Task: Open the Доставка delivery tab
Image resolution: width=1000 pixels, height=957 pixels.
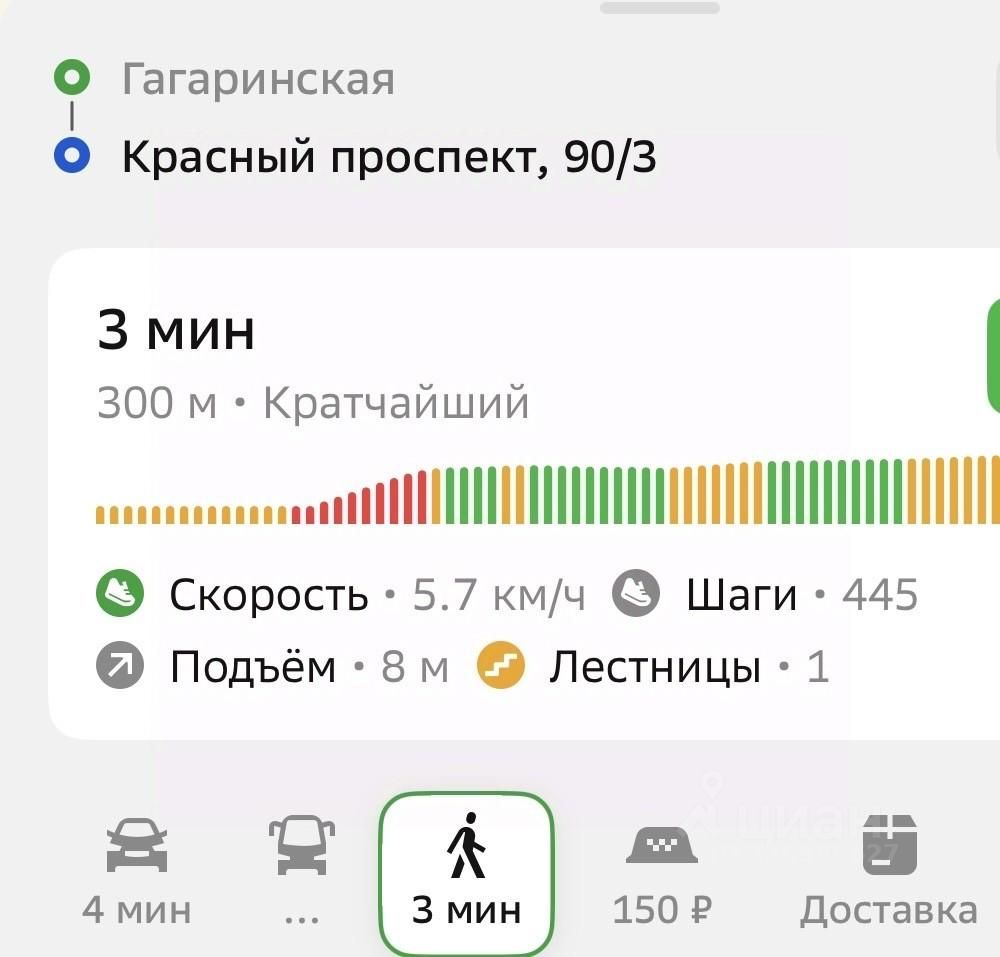Action: pos(888,870)
